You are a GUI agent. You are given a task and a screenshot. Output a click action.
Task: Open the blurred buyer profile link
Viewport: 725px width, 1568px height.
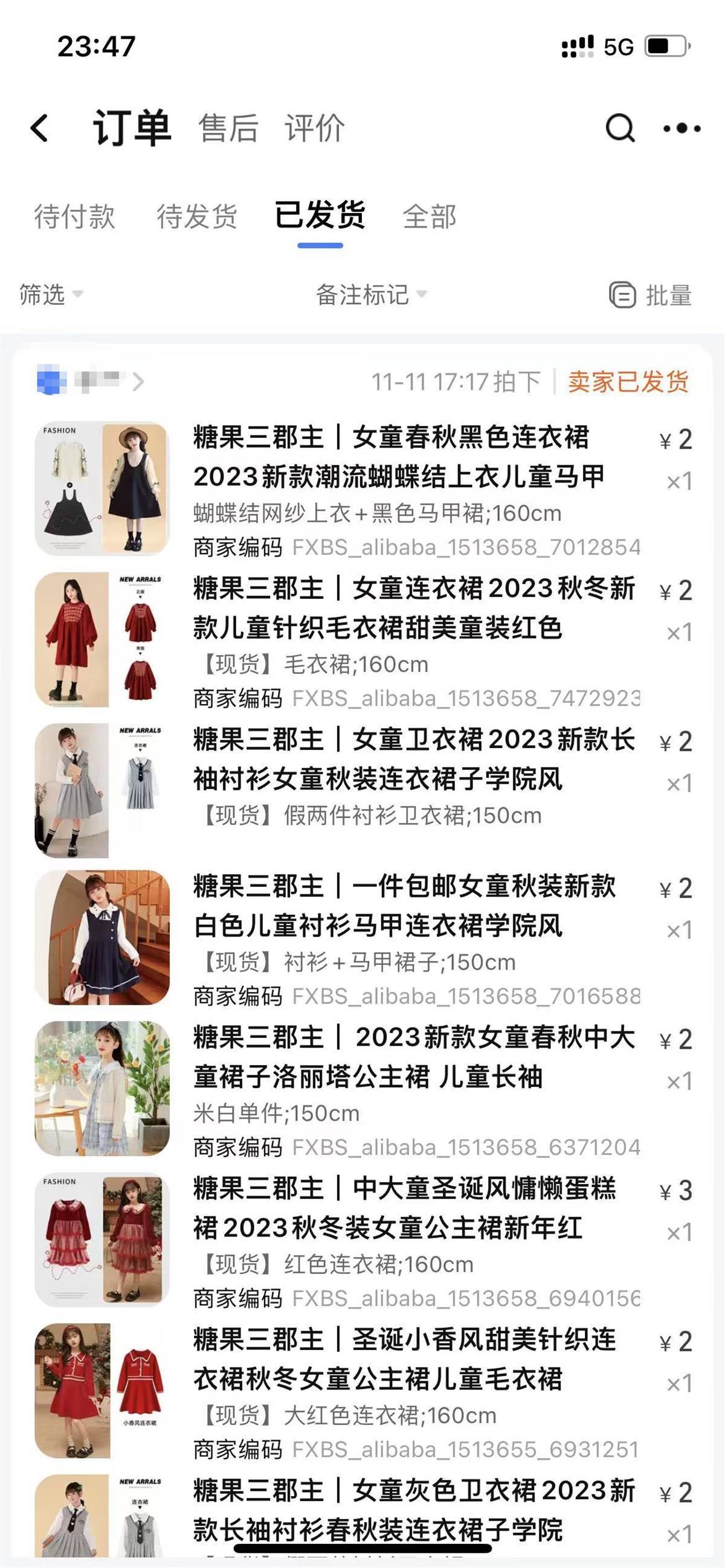[91, 381]
